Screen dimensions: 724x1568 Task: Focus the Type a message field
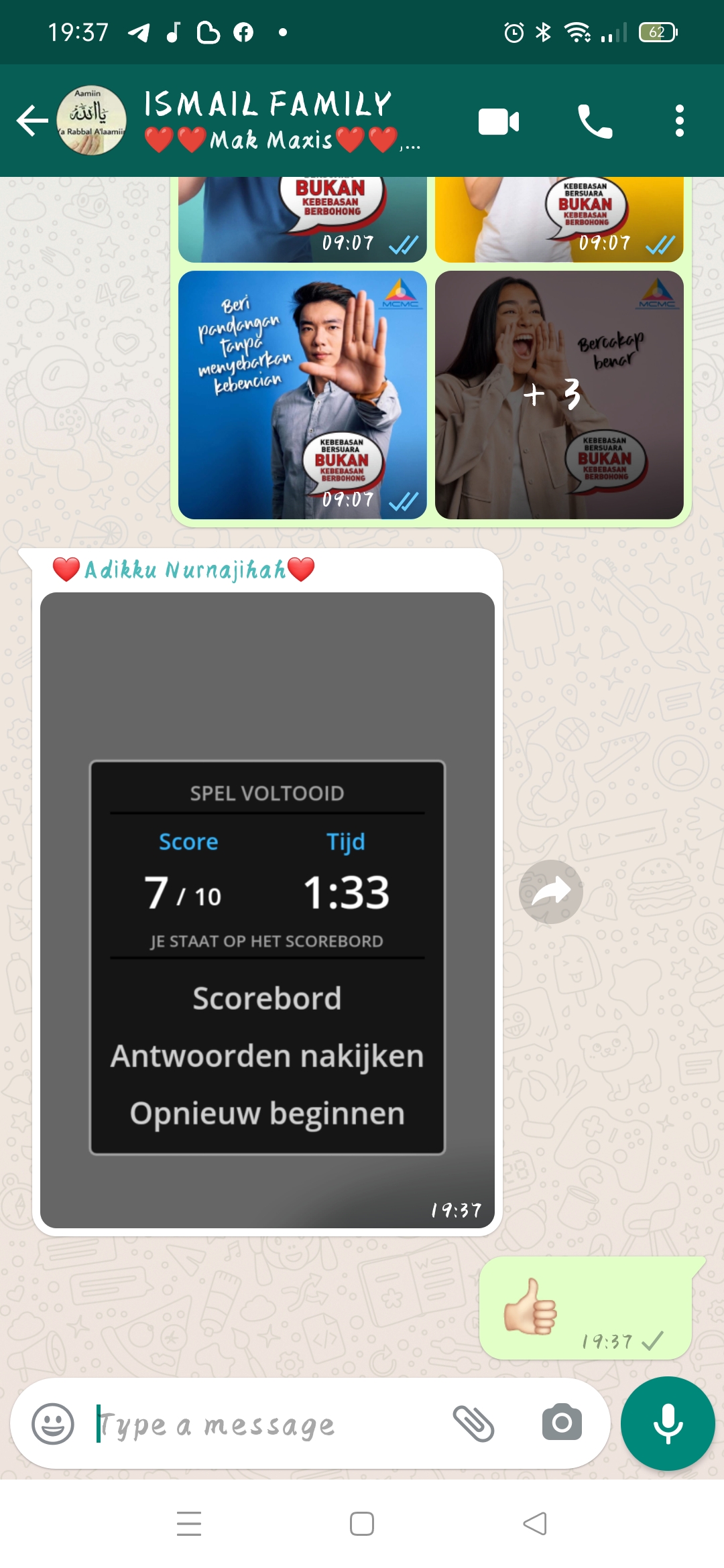268,1424
